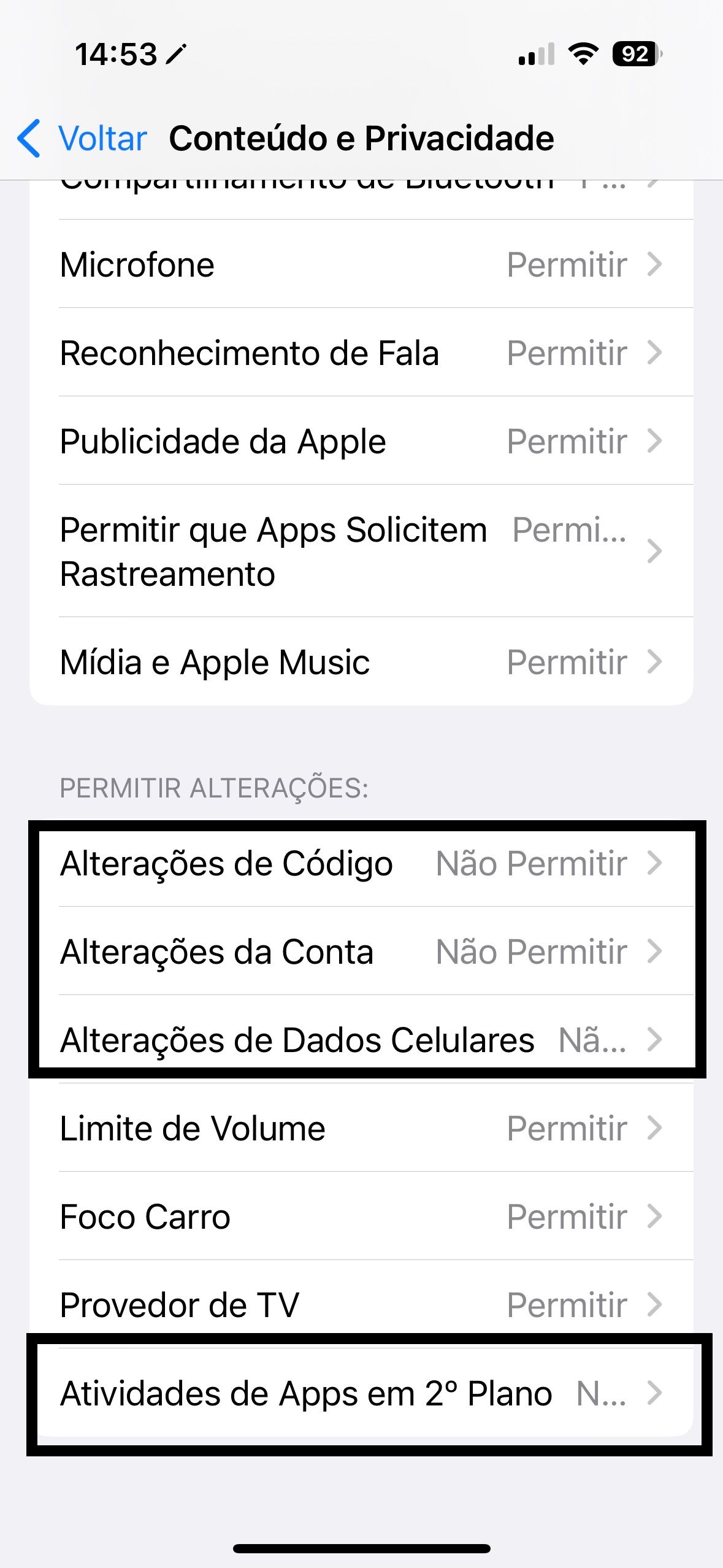This screenshot has width=723, height=1568.
Task: Go back with the Voltar button
Action: coord(83,138)
